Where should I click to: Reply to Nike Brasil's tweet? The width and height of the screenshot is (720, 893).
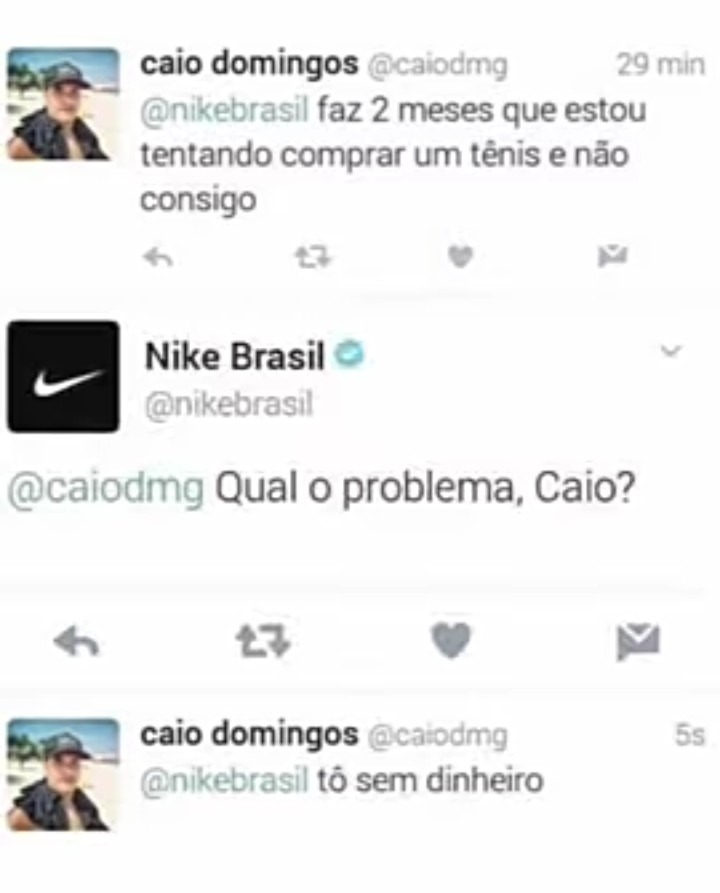[76, 641]
